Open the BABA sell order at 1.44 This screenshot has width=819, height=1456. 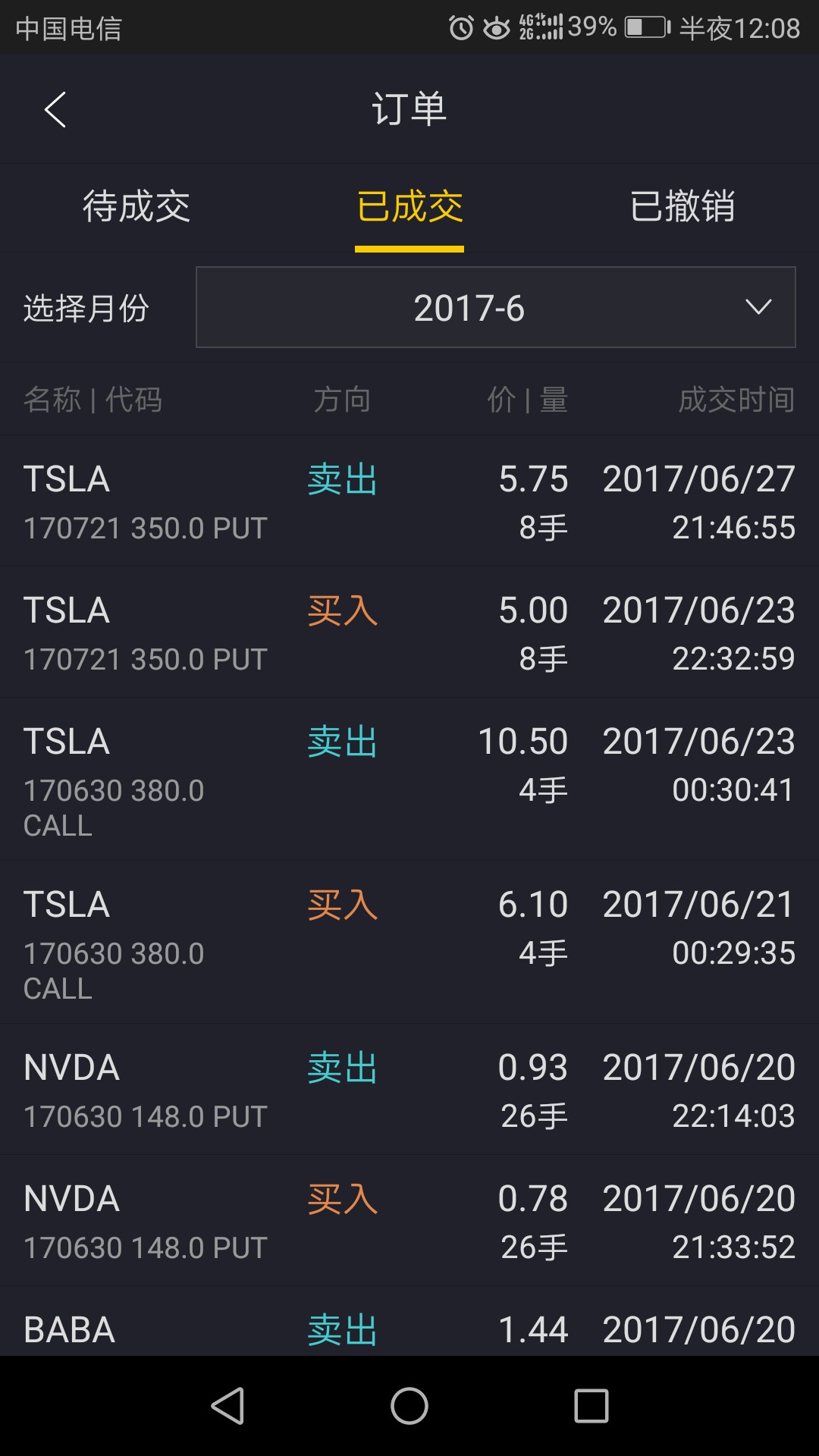pos(409,1322)
